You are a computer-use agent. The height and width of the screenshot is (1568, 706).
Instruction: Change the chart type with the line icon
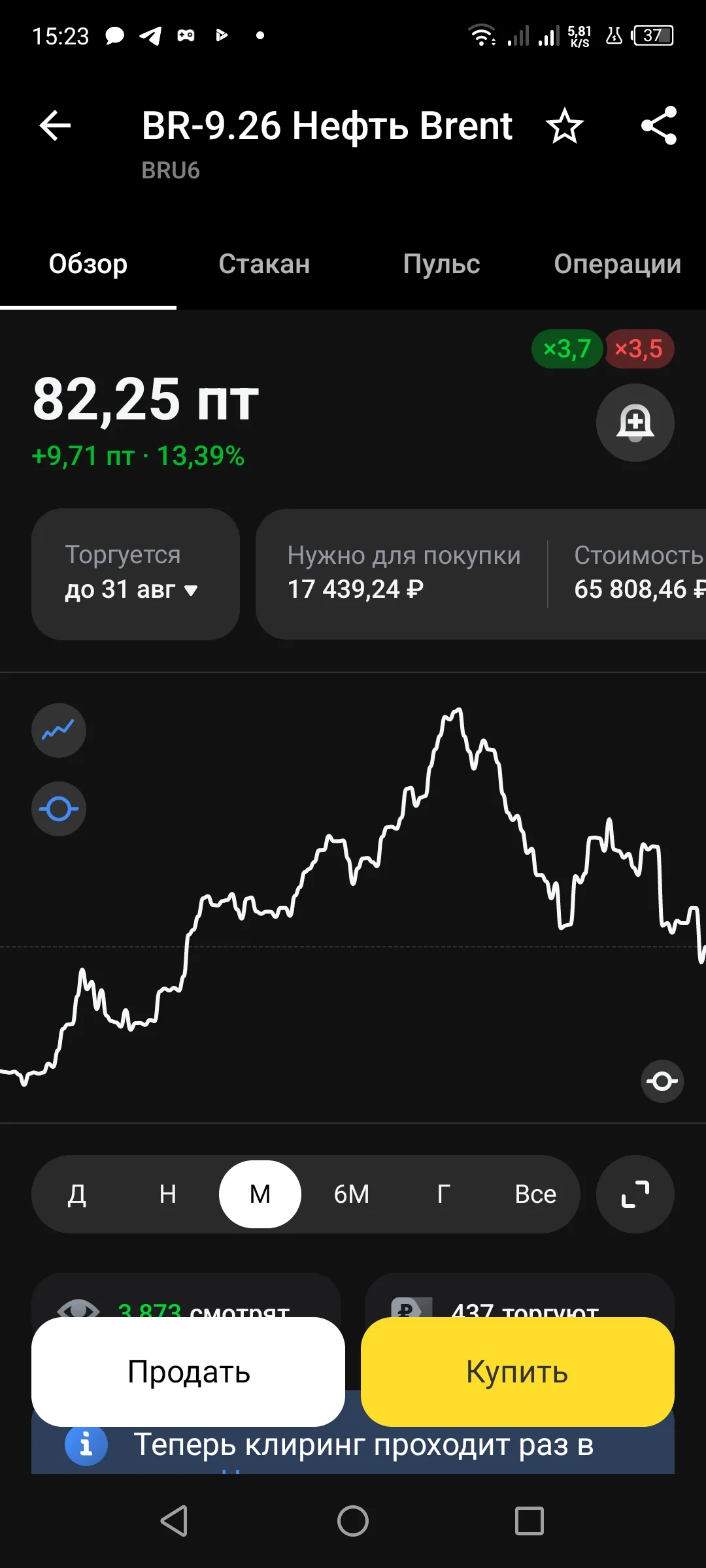[x=59, y=730]
